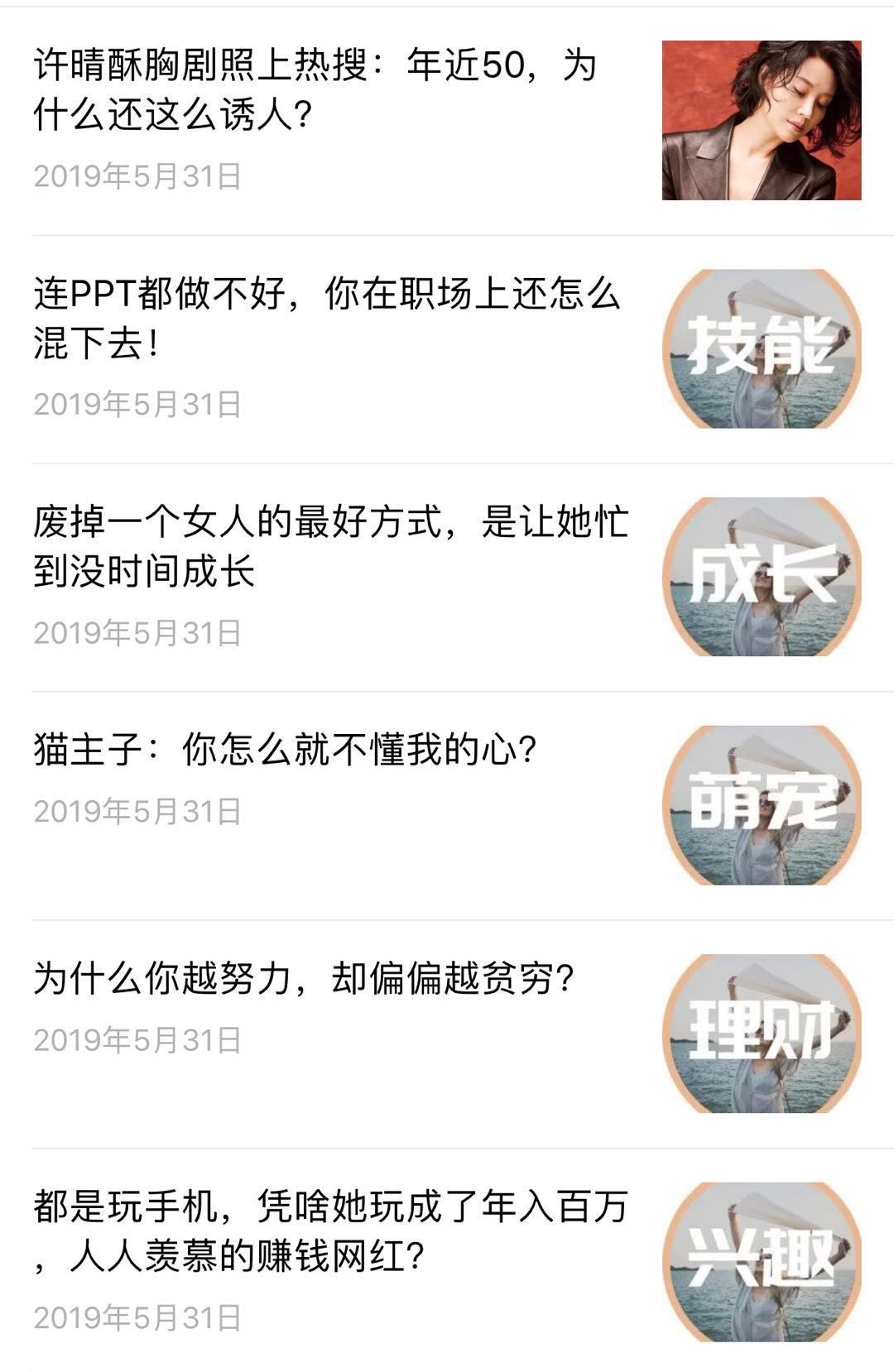Open the article about 连PPT都做不好

click(x=327, y=318)
